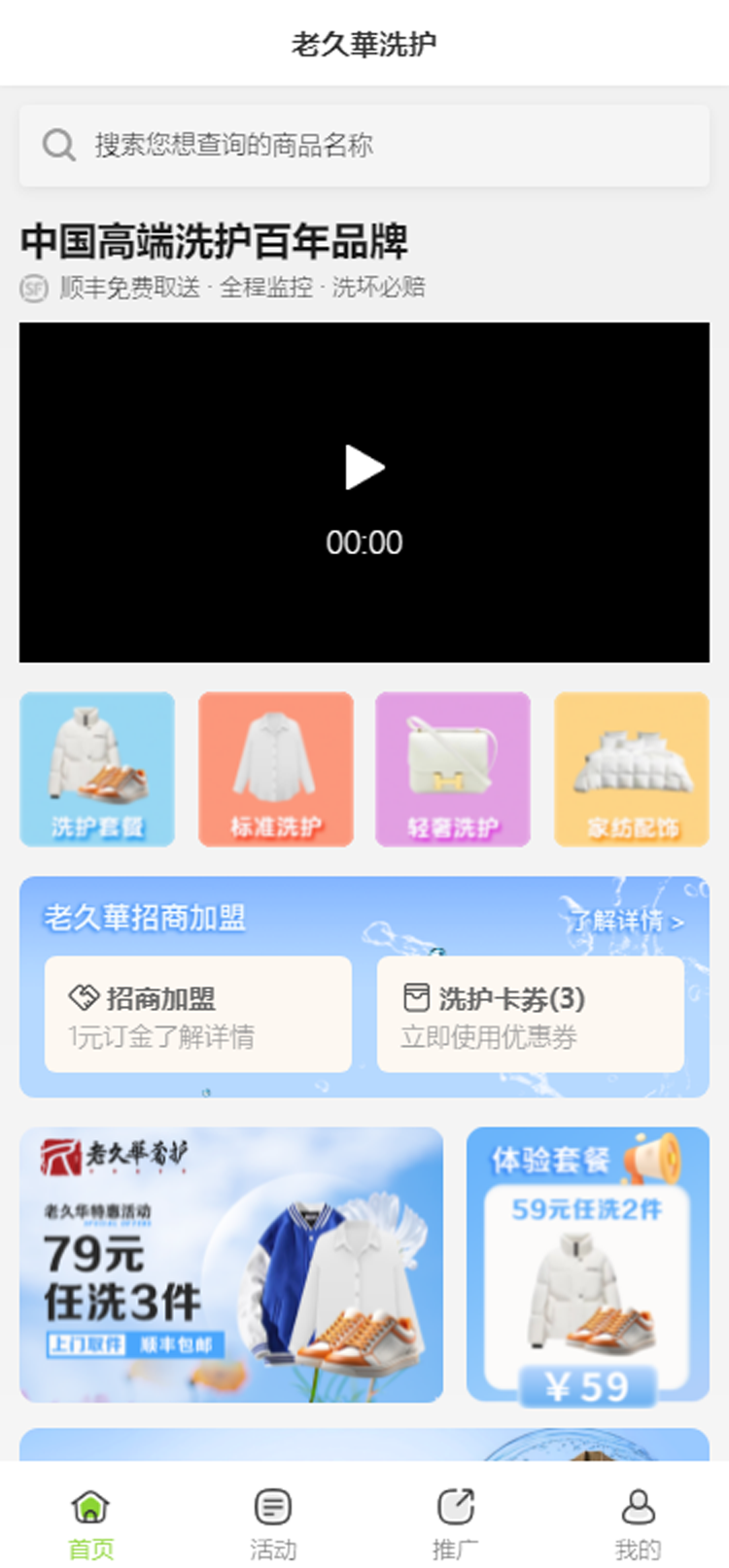The width and height of the screenshot is (729, 1568).
Task: Open the 我的 tab
Action: (x=638, y=1521)
